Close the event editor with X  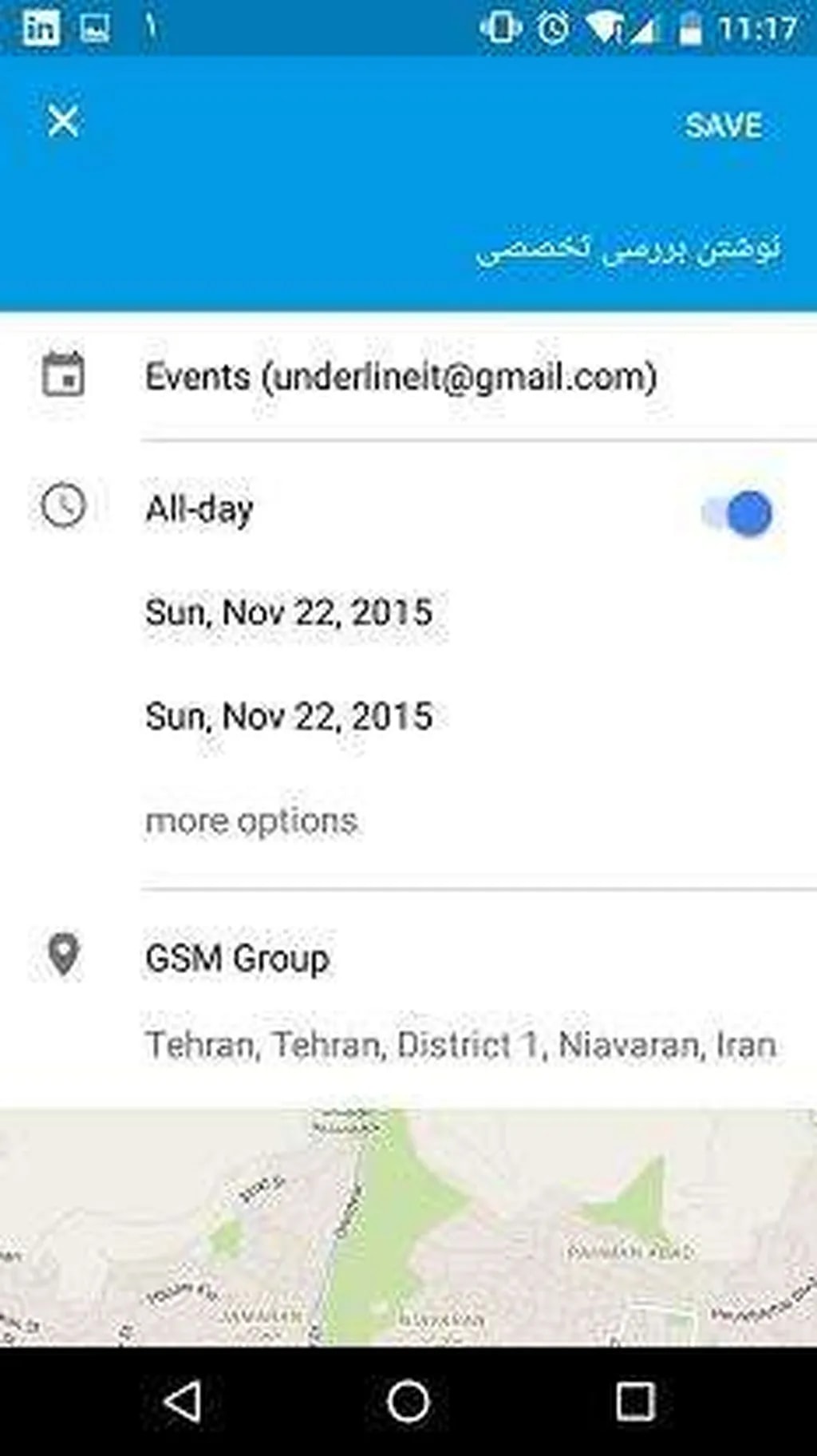63,123
